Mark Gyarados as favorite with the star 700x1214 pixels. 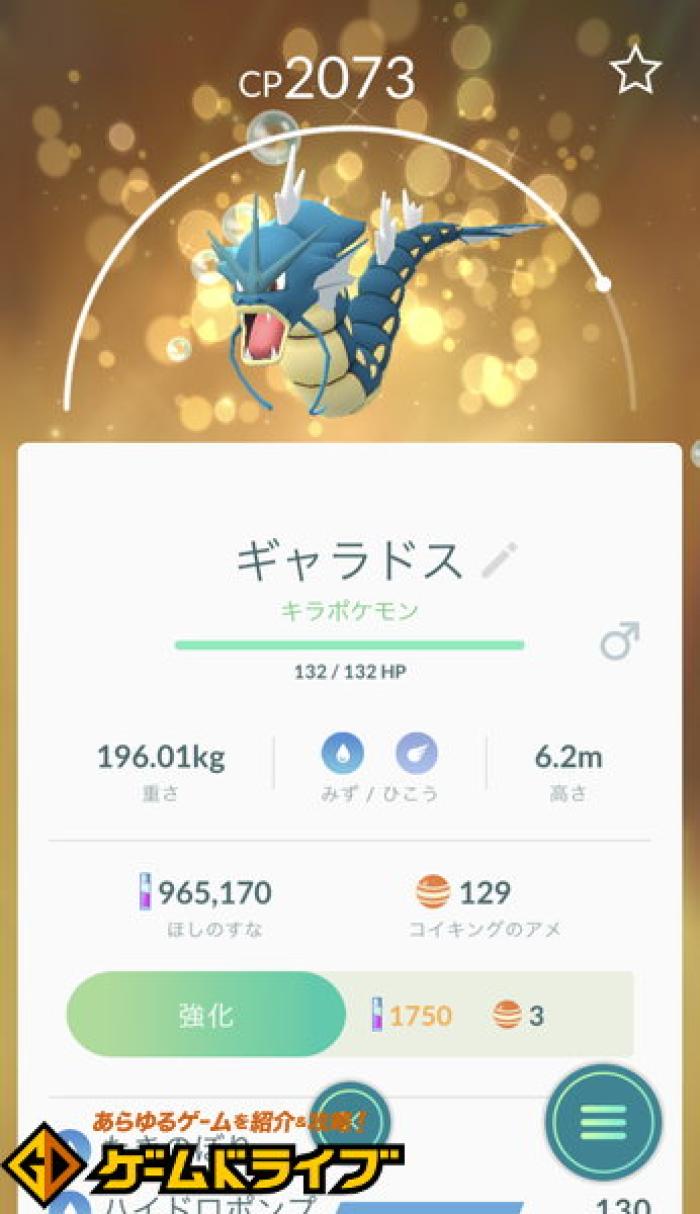[635, 73]
